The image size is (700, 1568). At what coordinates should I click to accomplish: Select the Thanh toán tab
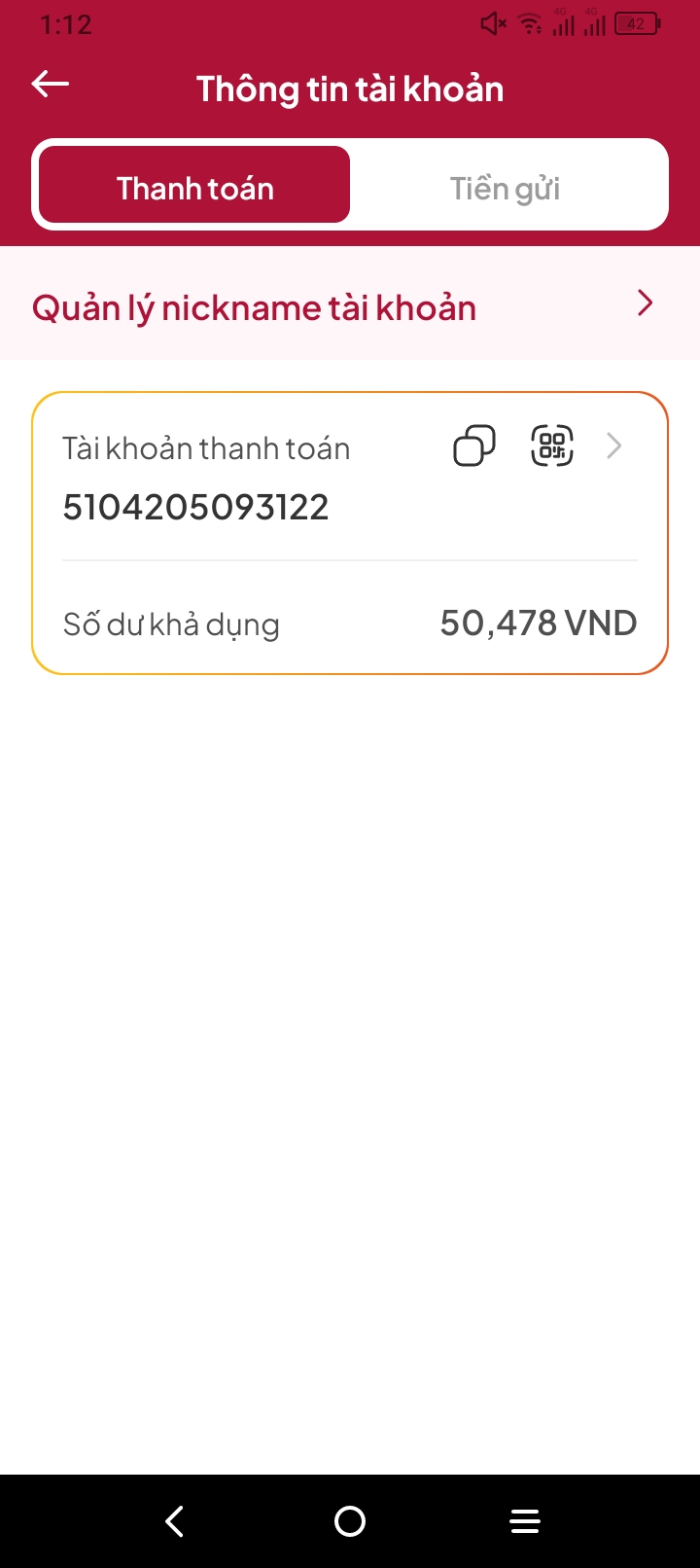tap(194, 185)
